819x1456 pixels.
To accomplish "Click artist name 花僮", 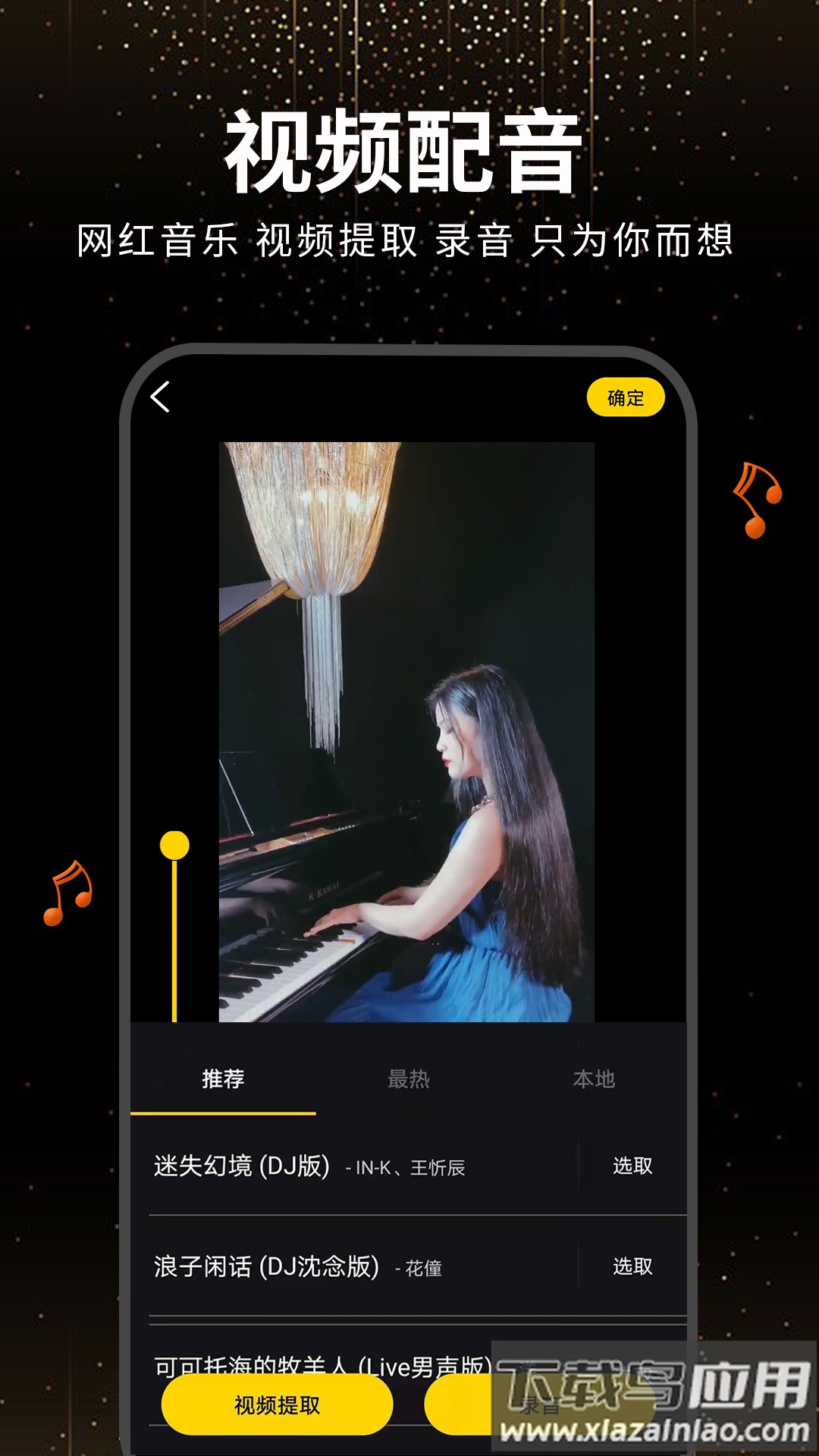I will [x=425, y=1266].
